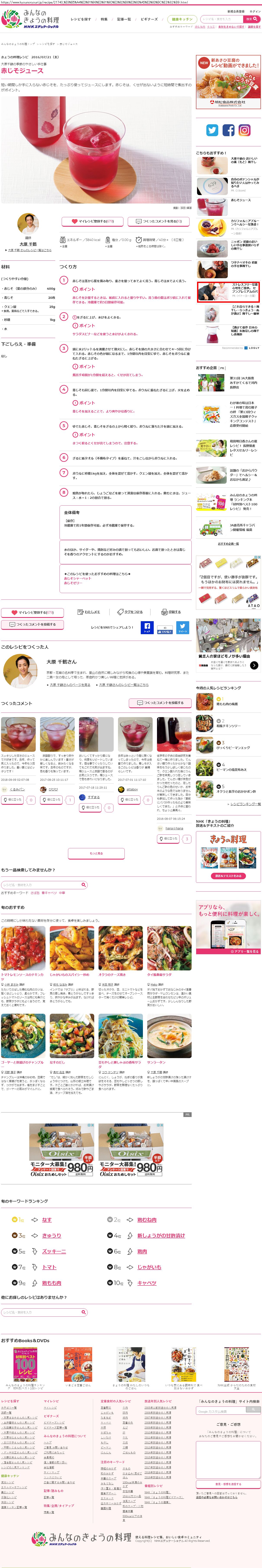Screen dimensions: 262x1568
Task: Select レシピを探す in the top menu
Action: (80, 19)
